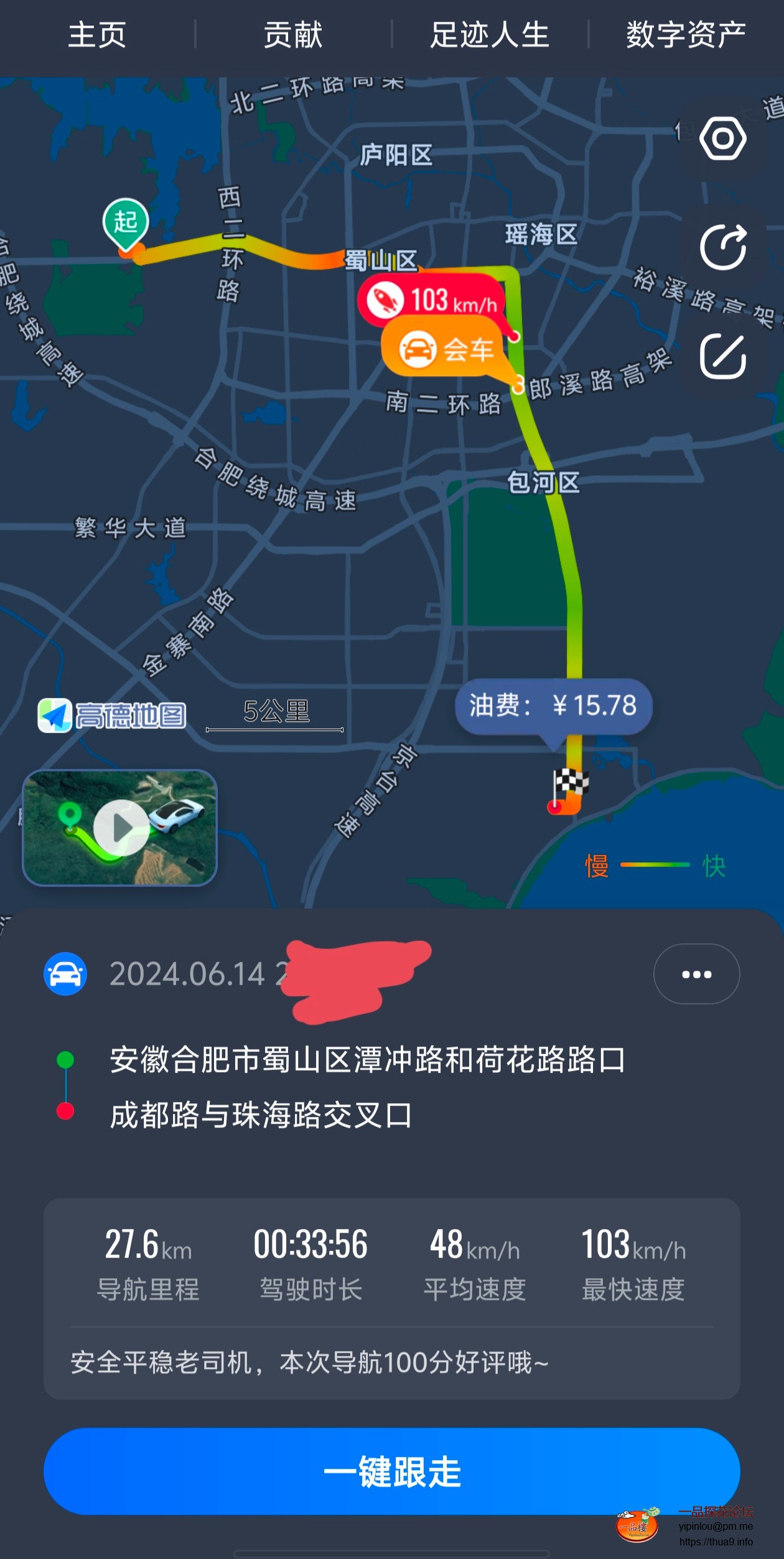The image size is (784, 1559).
Task: Tap the edit pencil icon
Action: pos(722,356)
